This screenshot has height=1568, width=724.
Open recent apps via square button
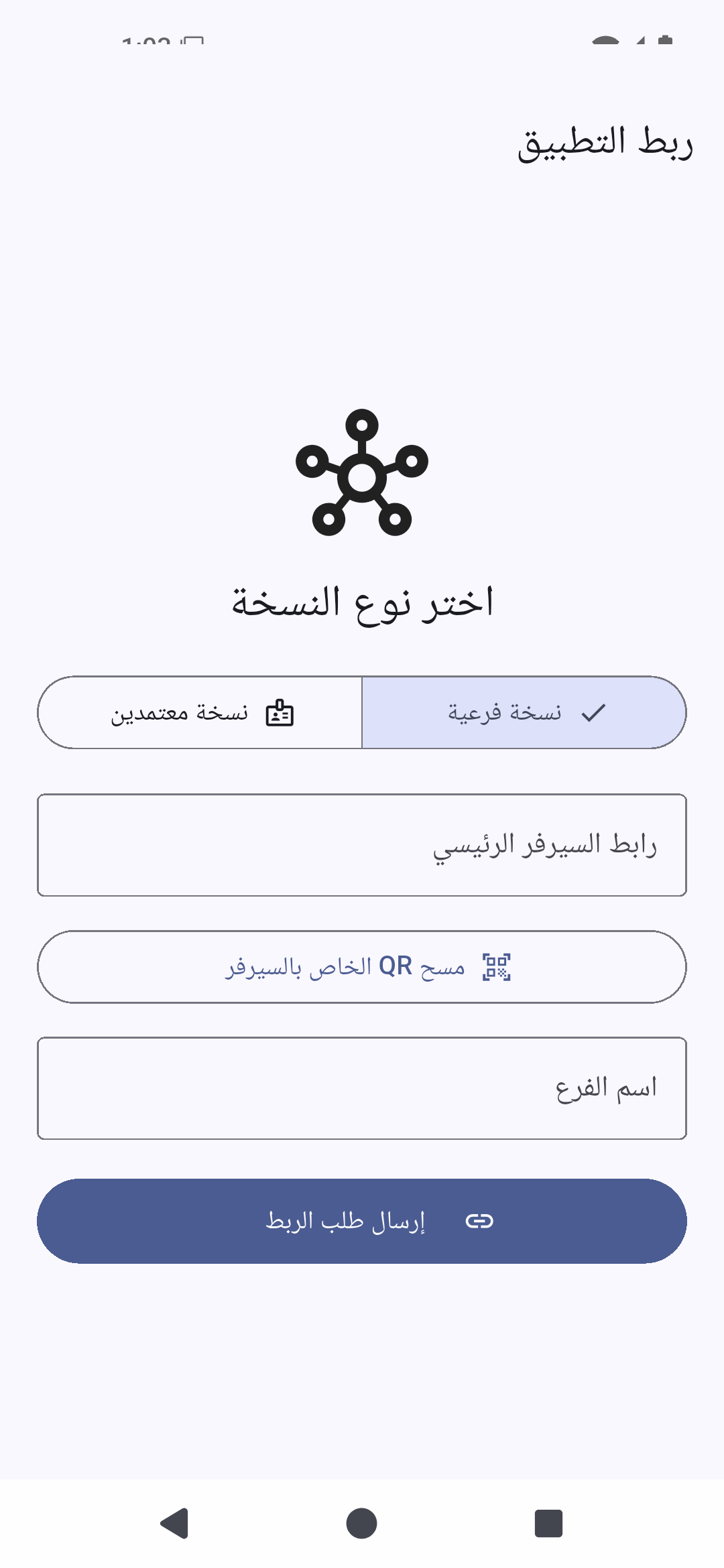[548, 1523]
